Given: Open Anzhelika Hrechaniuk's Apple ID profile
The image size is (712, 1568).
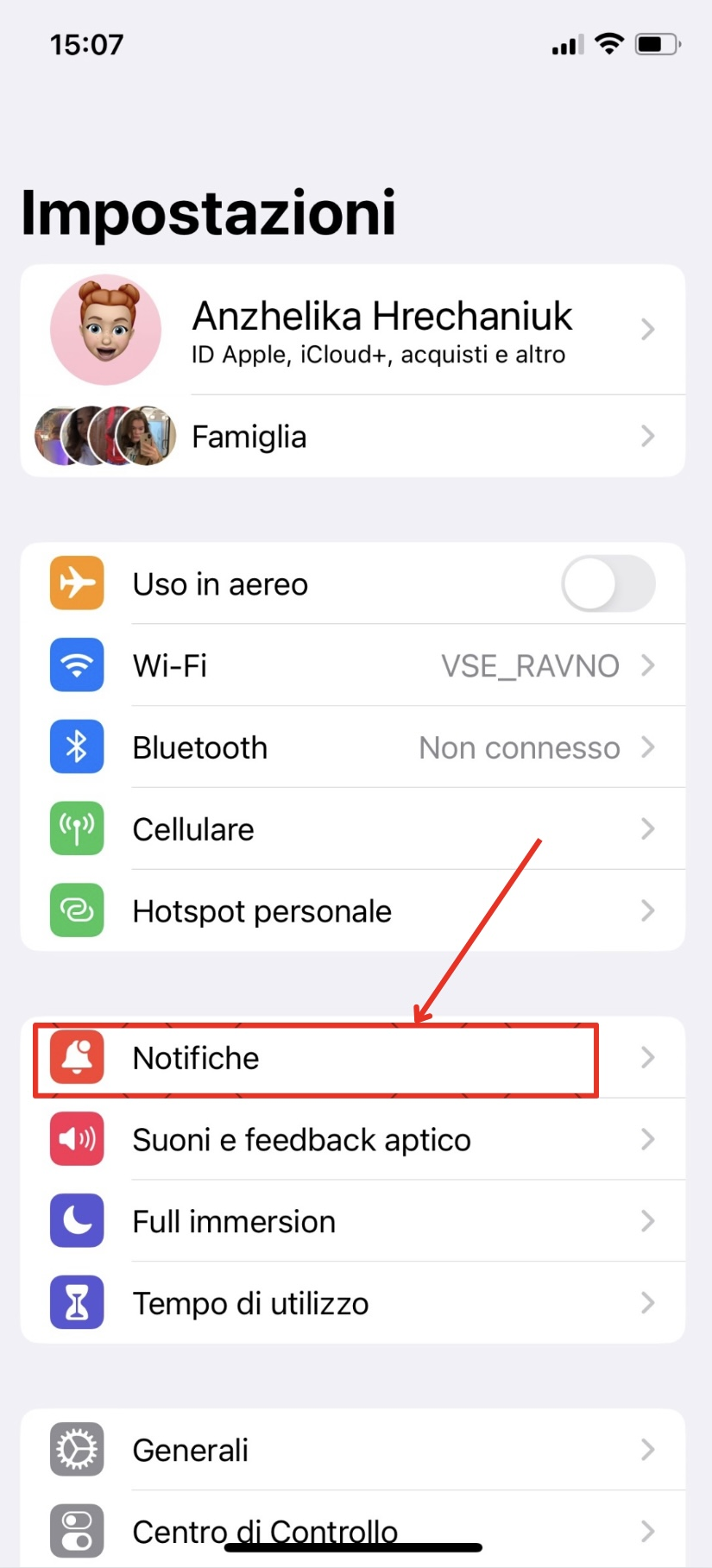Looking at the screenshot, I should coord(352,330).
